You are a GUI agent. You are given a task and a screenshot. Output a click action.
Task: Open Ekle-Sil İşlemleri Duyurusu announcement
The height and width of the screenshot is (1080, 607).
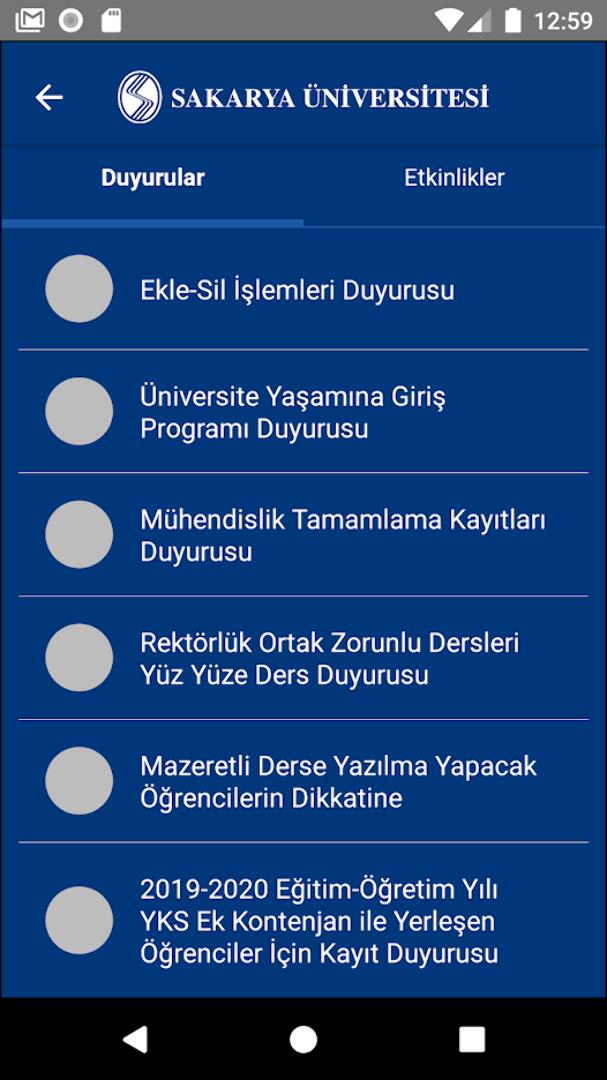click(303, 289)
